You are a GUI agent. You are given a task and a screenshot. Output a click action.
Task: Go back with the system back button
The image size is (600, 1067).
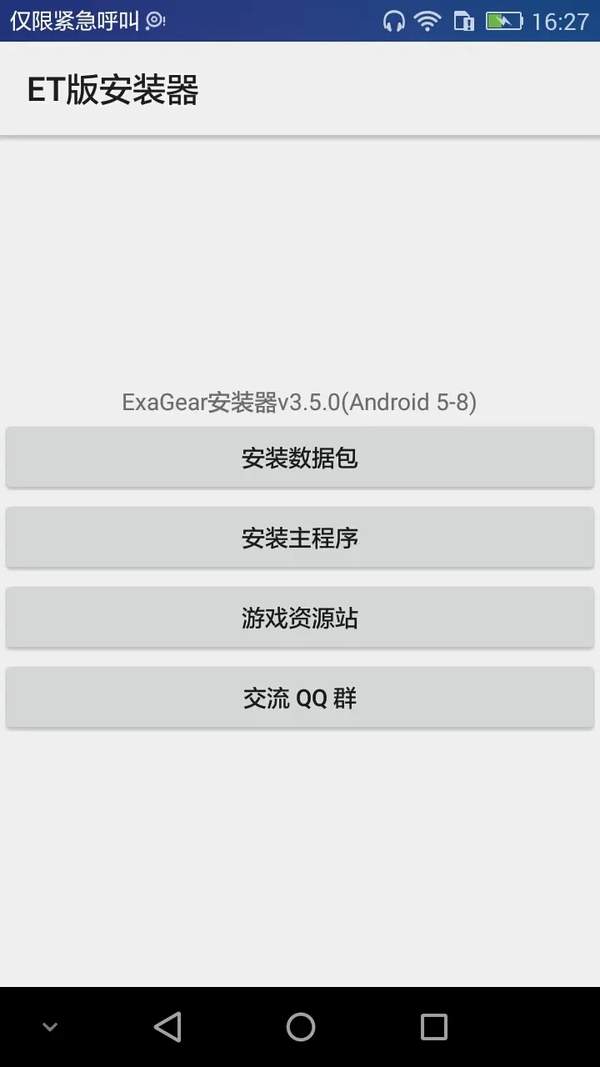[167, 1026]
